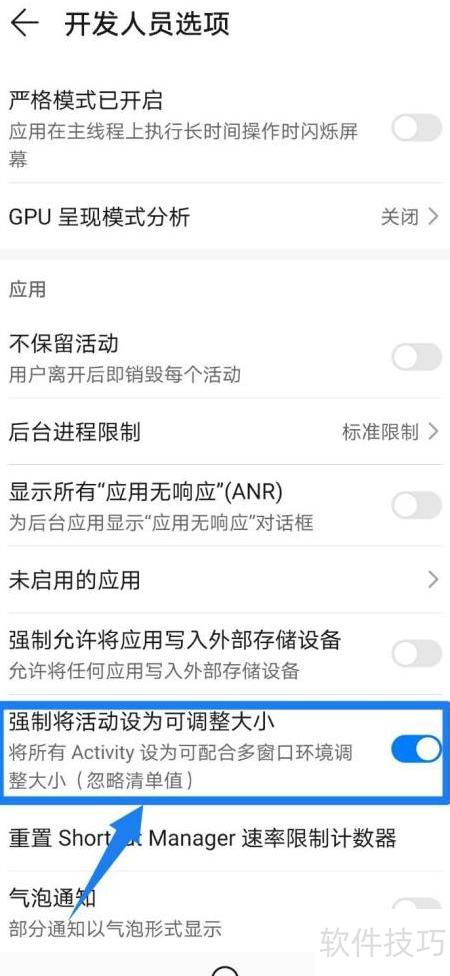Open 未启用的应用 list

225,580
